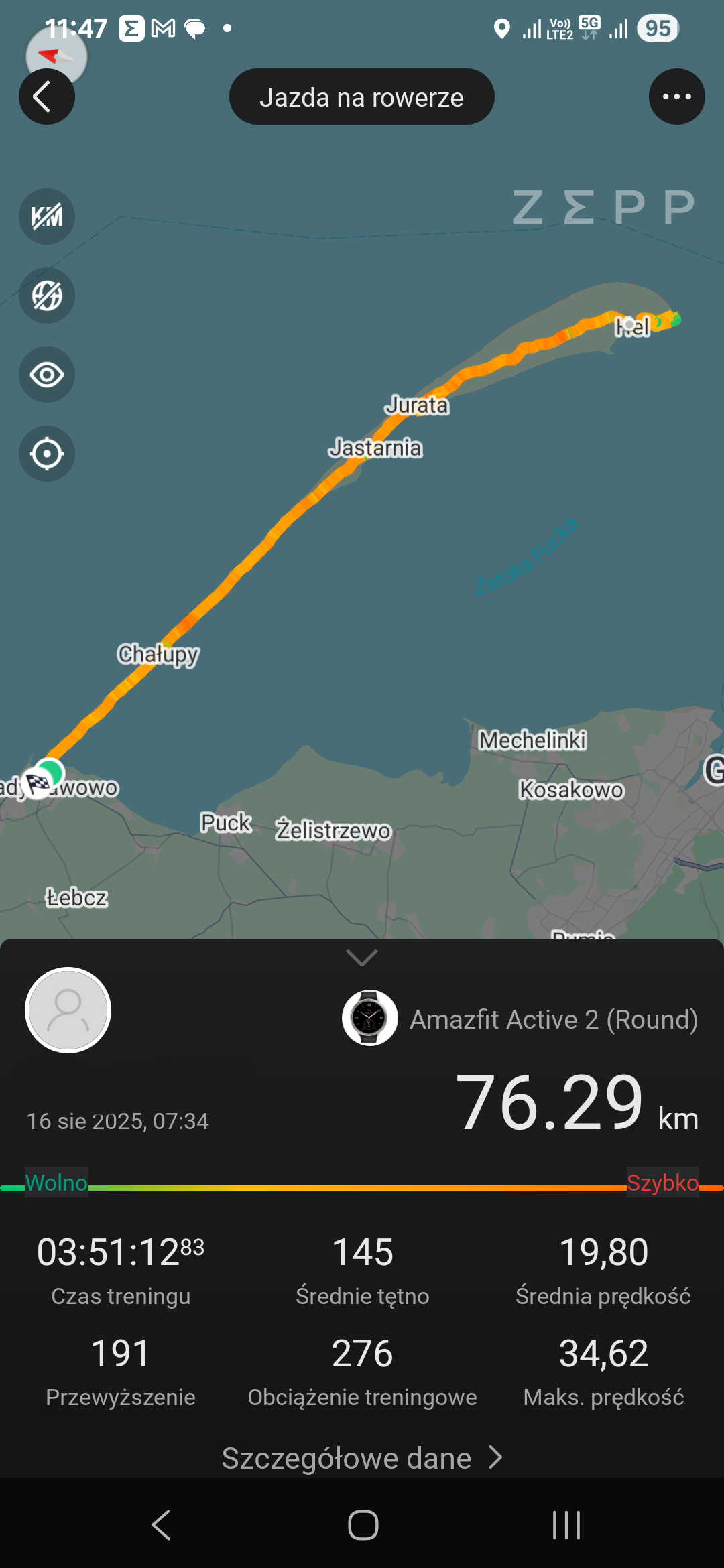Open the user profile avatar
Viewport: 724px width, 1568px height.
coord(68,1010)
